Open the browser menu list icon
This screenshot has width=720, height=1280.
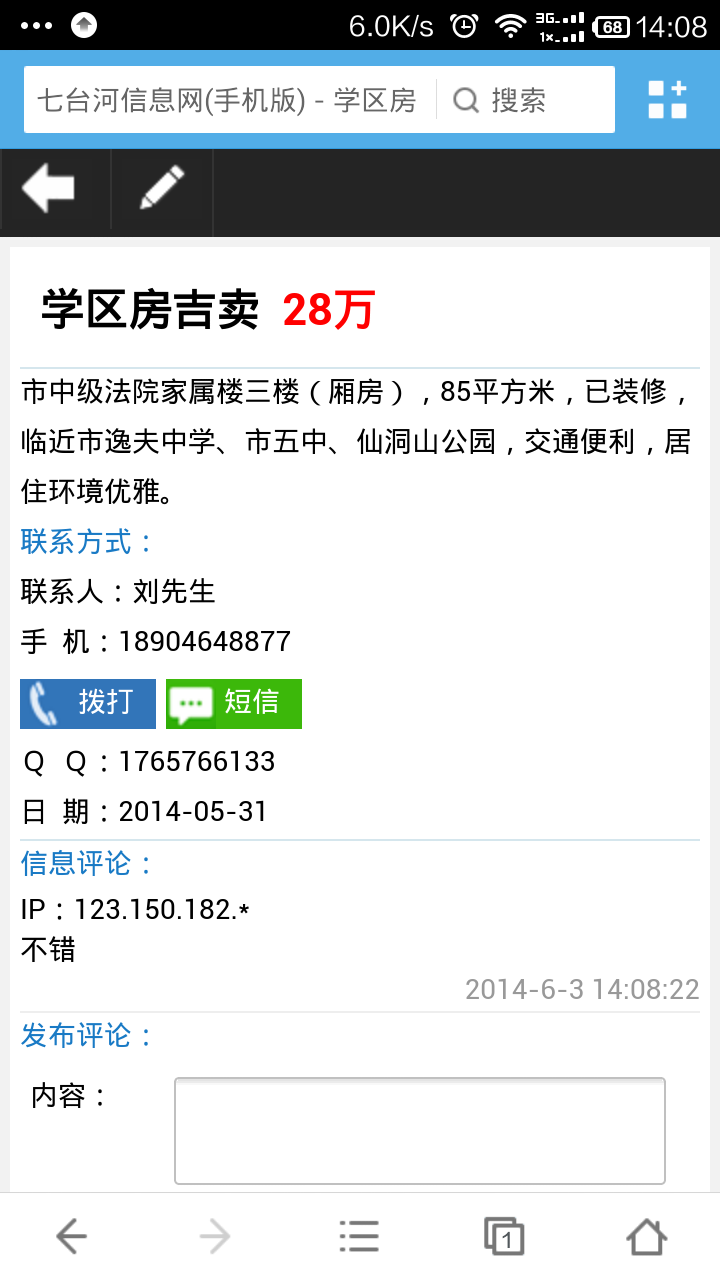[x=359, y=1237]
